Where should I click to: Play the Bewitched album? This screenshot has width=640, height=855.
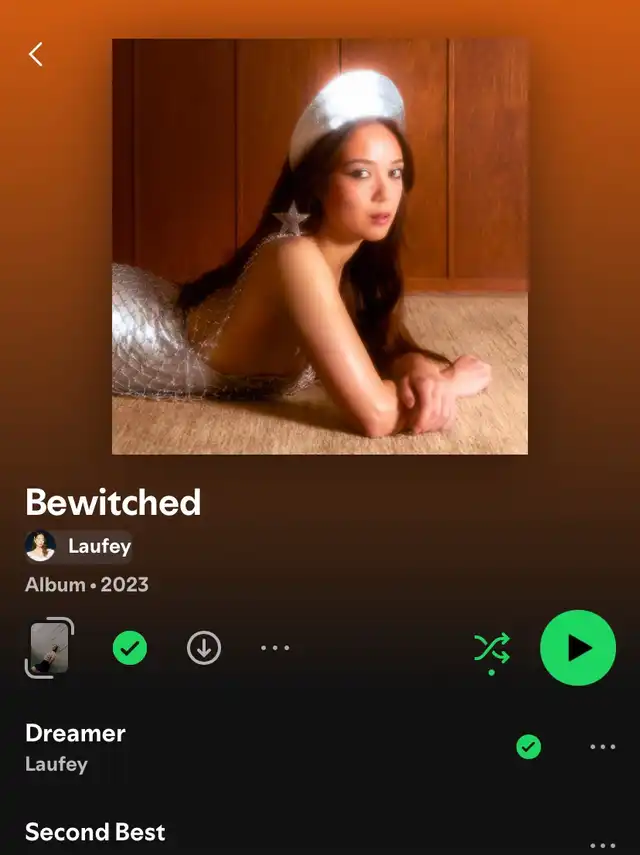(x=578, y=648)
